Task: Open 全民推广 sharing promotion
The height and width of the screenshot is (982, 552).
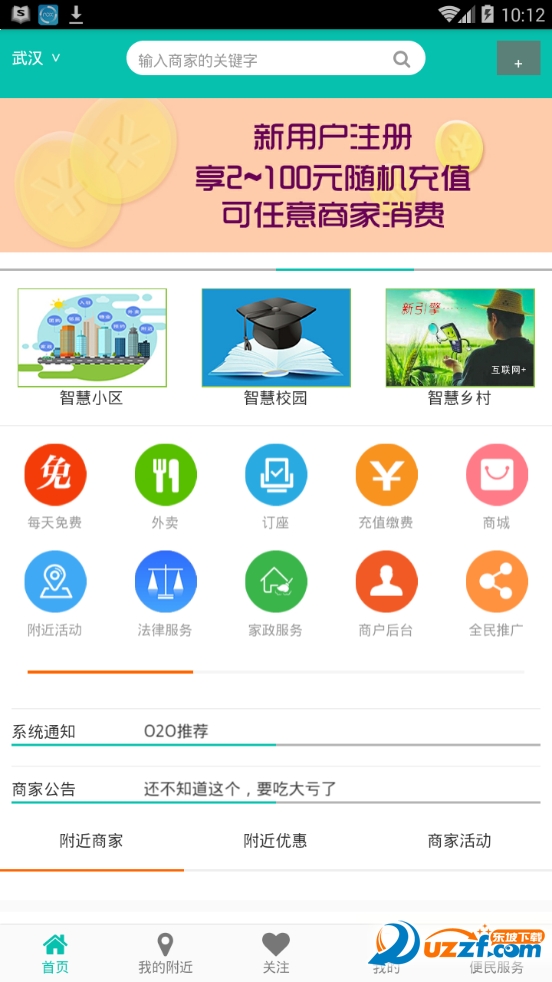Action: tap(496, 594)
